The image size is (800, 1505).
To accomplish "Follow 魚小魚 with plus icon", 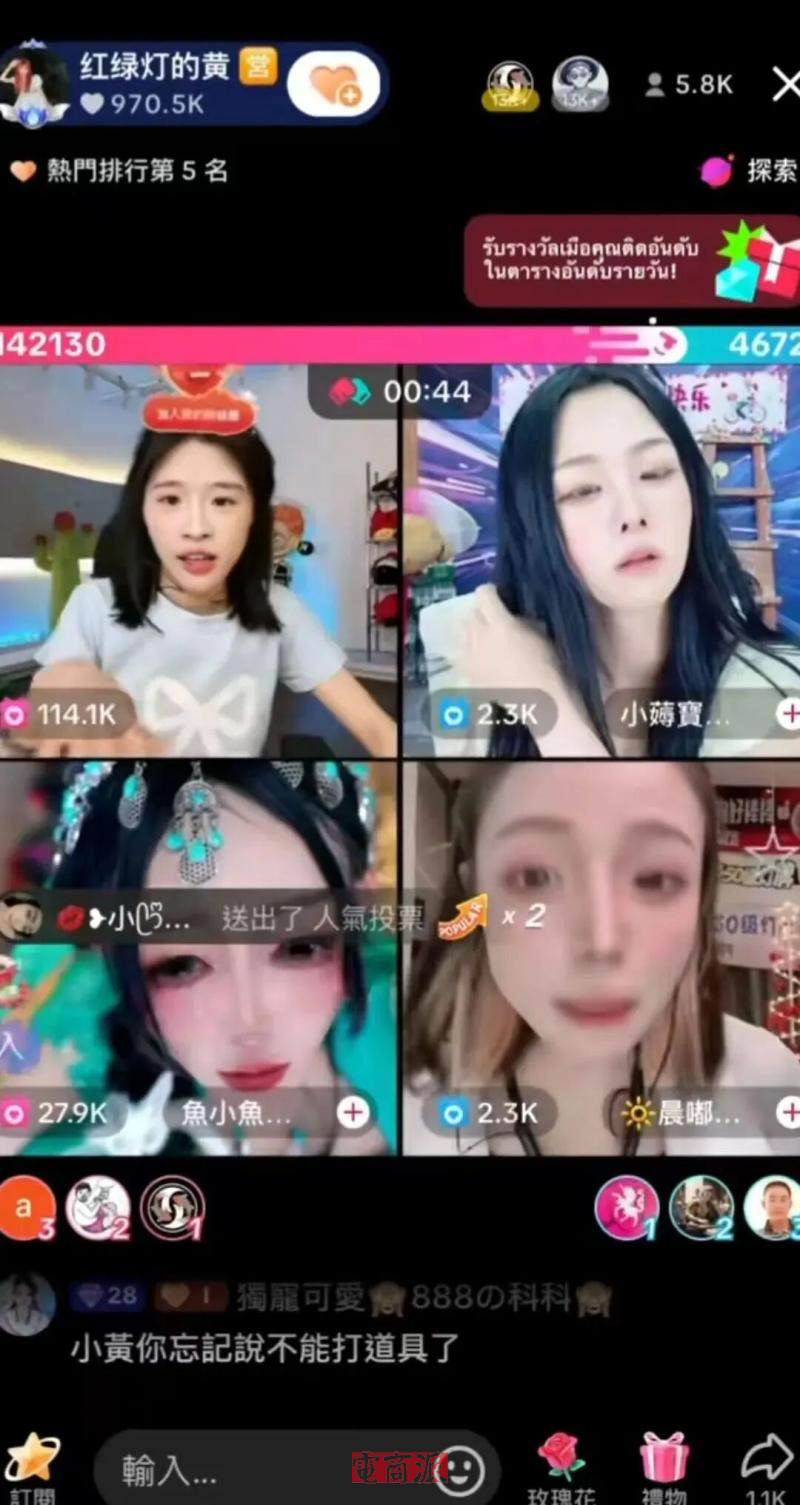I will (x=352, y=1112).
